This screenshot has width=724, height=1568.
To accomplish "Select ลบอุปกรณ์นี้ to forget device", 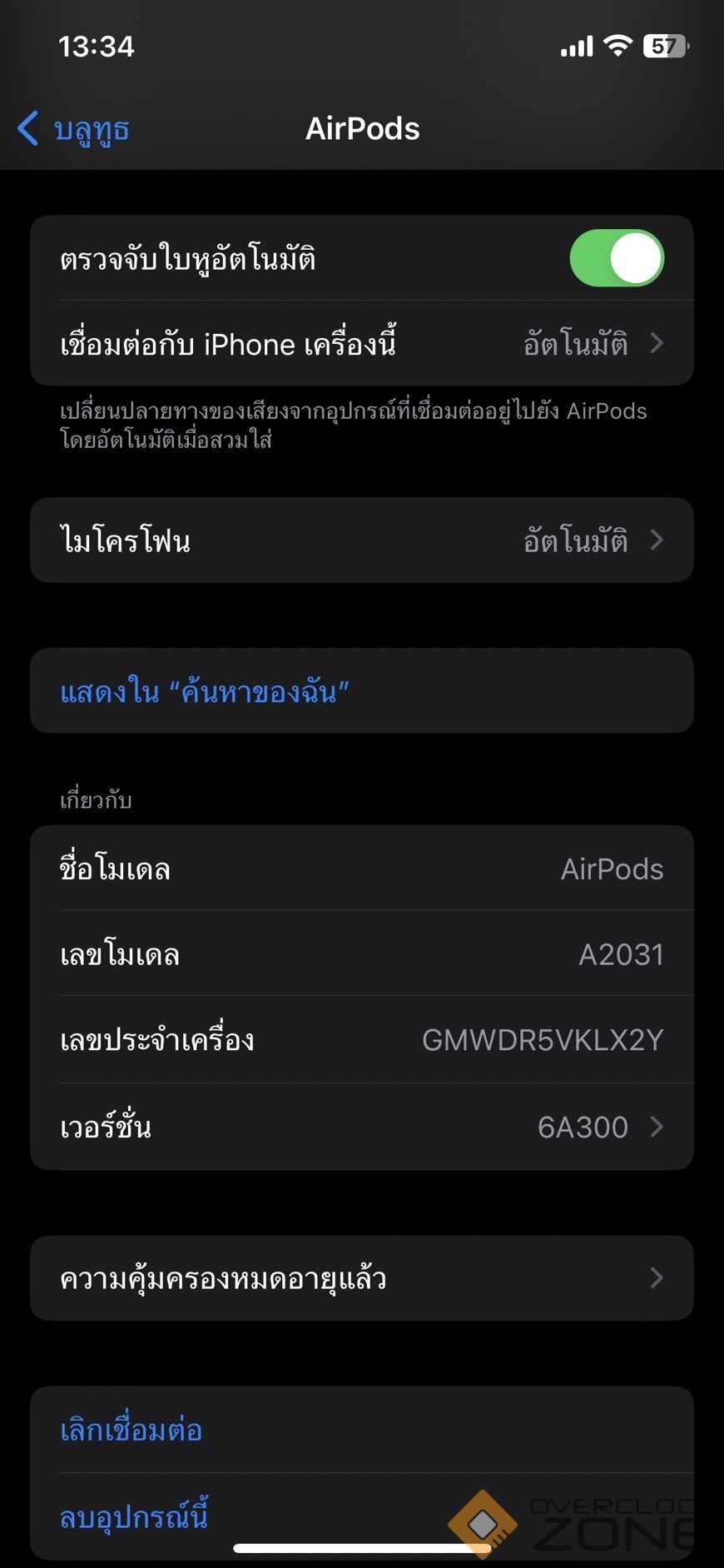I will click(133, 1516).
